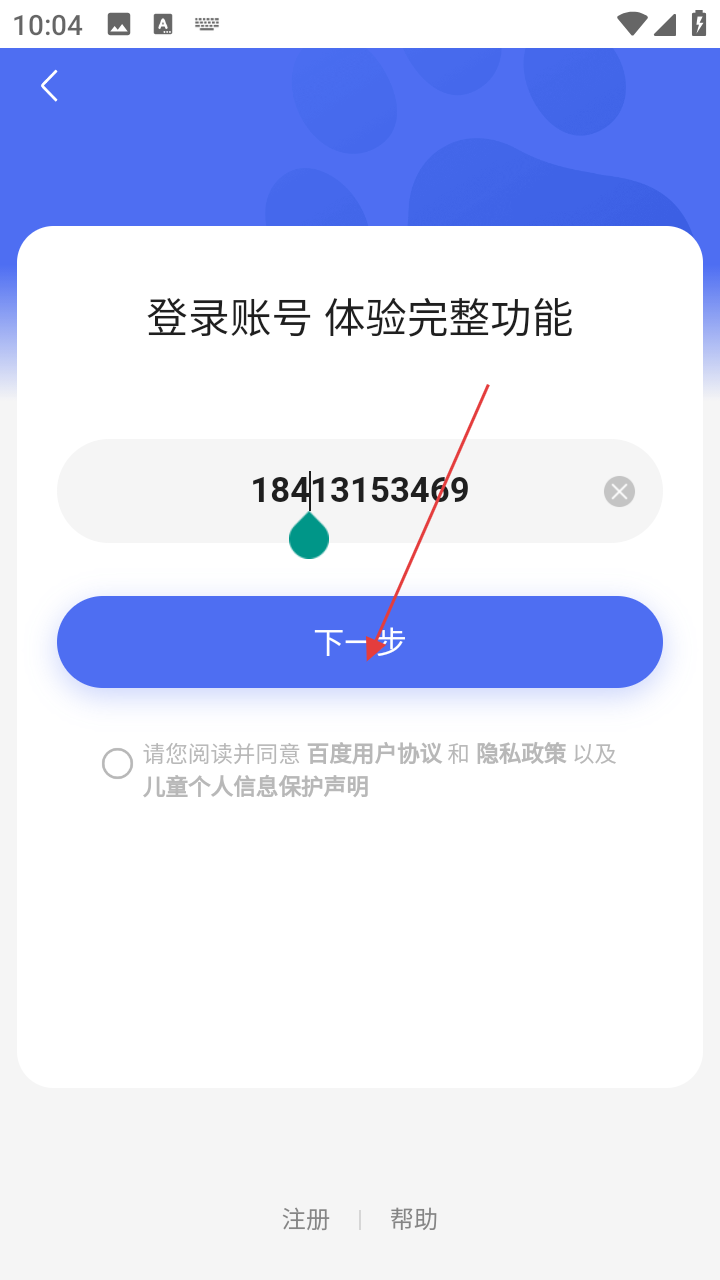720x1280 pixels.
Task: Check the agreement consent checkbox
Action: tap(117, 764)
